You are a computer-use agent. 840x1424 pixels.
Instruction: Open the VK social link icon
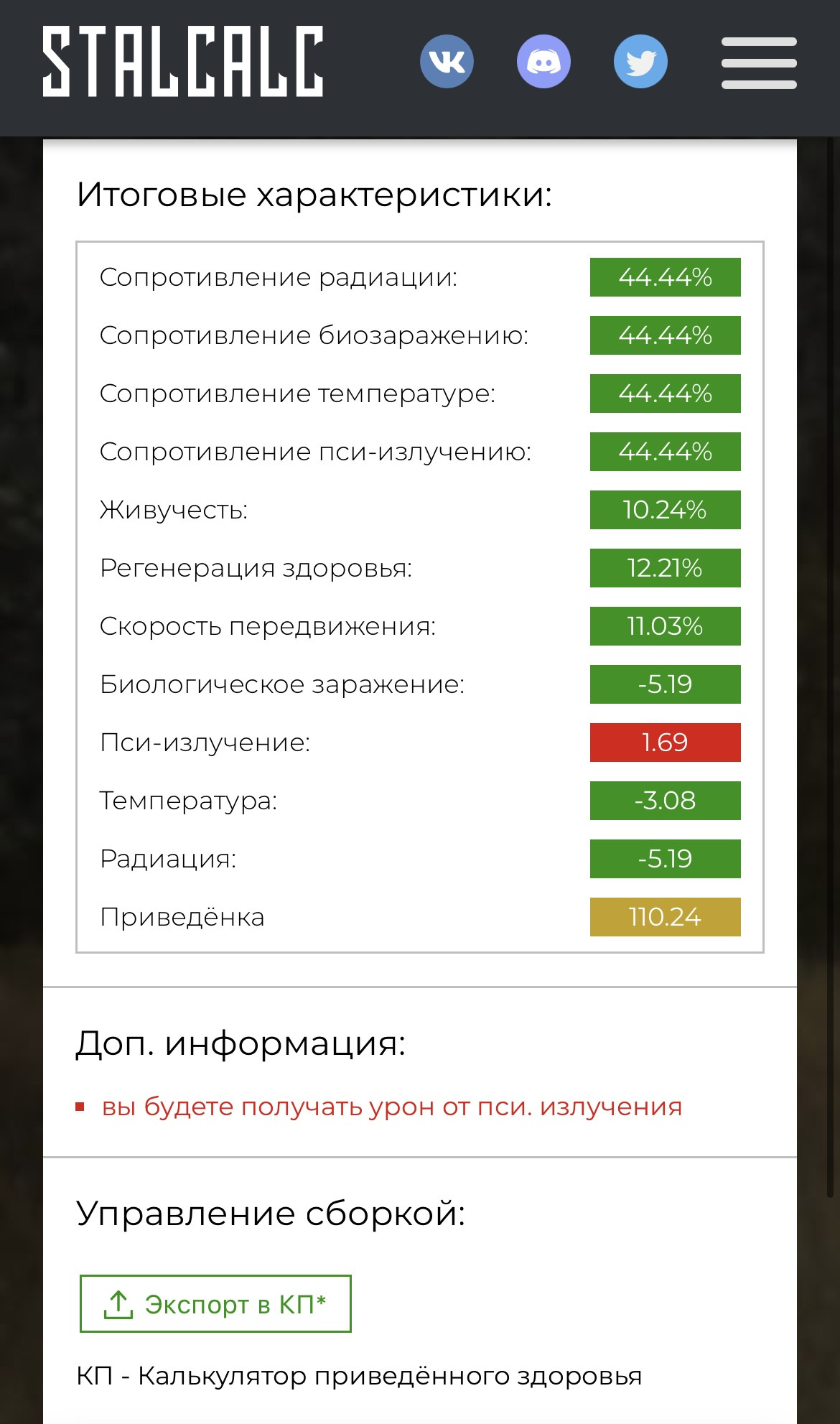(x=447, y=62)
